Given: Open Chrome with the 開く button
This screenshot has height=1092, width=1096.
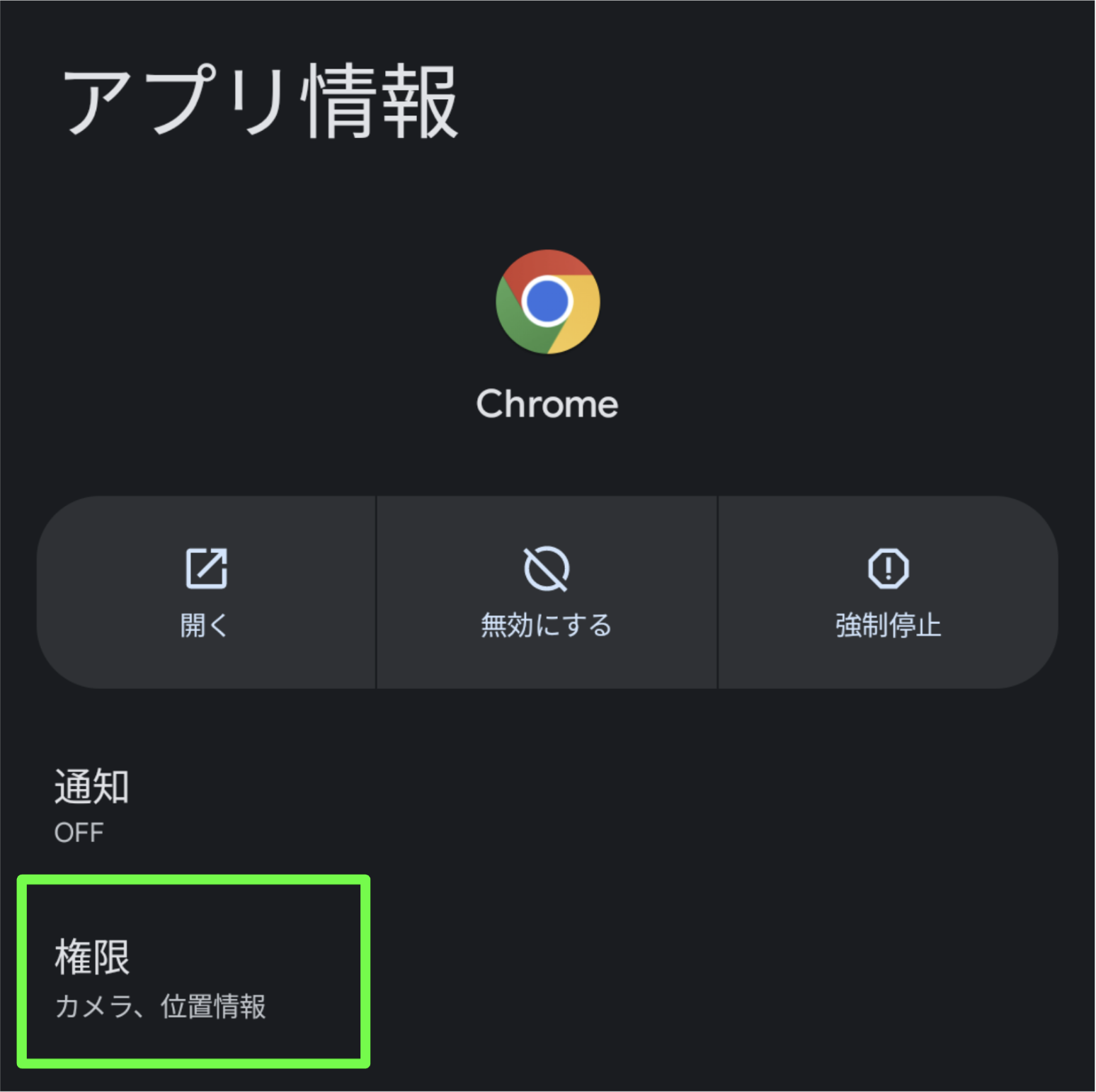Looking at the screenshot, I should point(206,593).
